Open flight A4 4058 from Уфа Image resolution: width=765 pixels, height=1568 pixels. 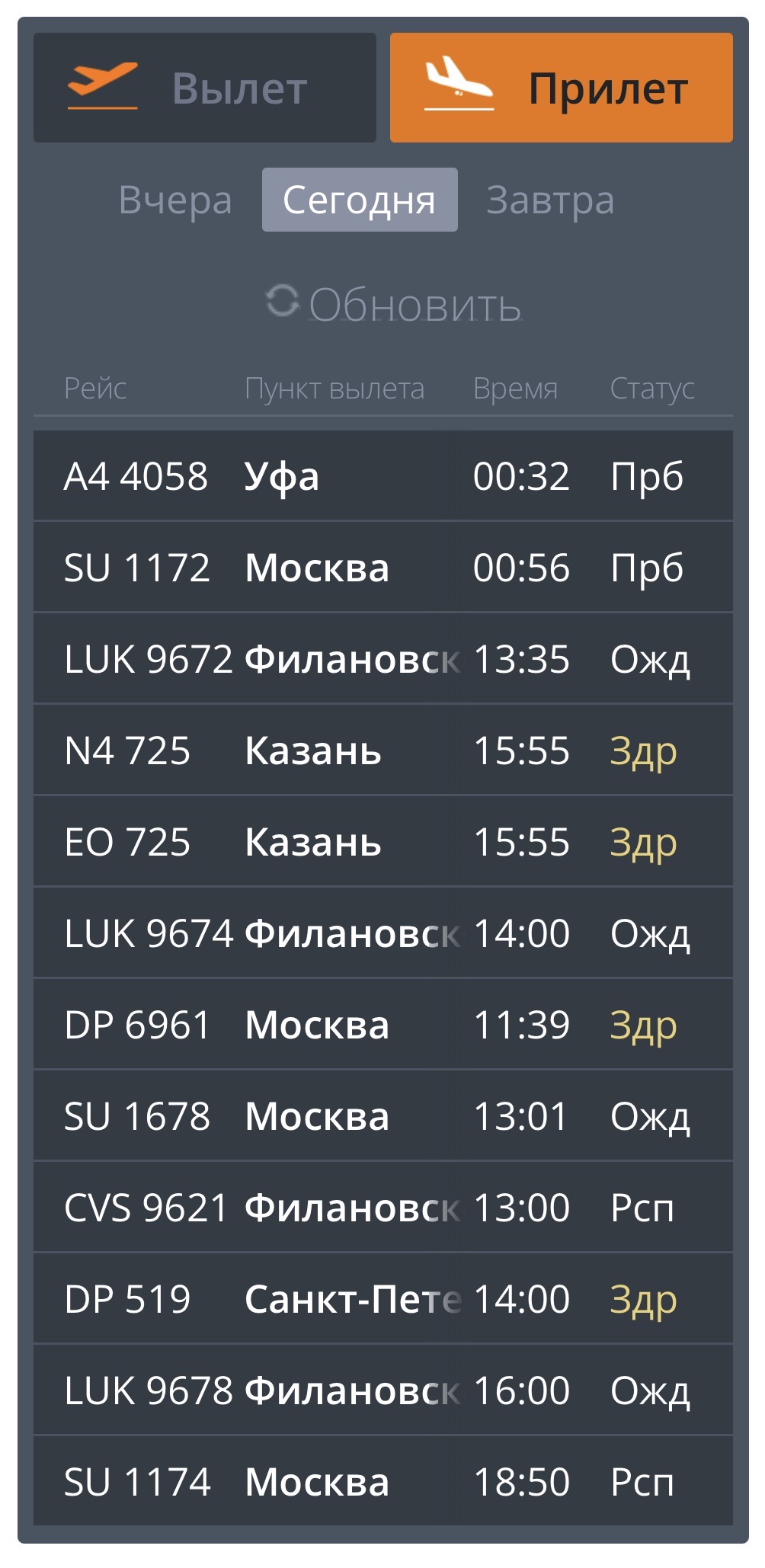click(x=382, y=476)
